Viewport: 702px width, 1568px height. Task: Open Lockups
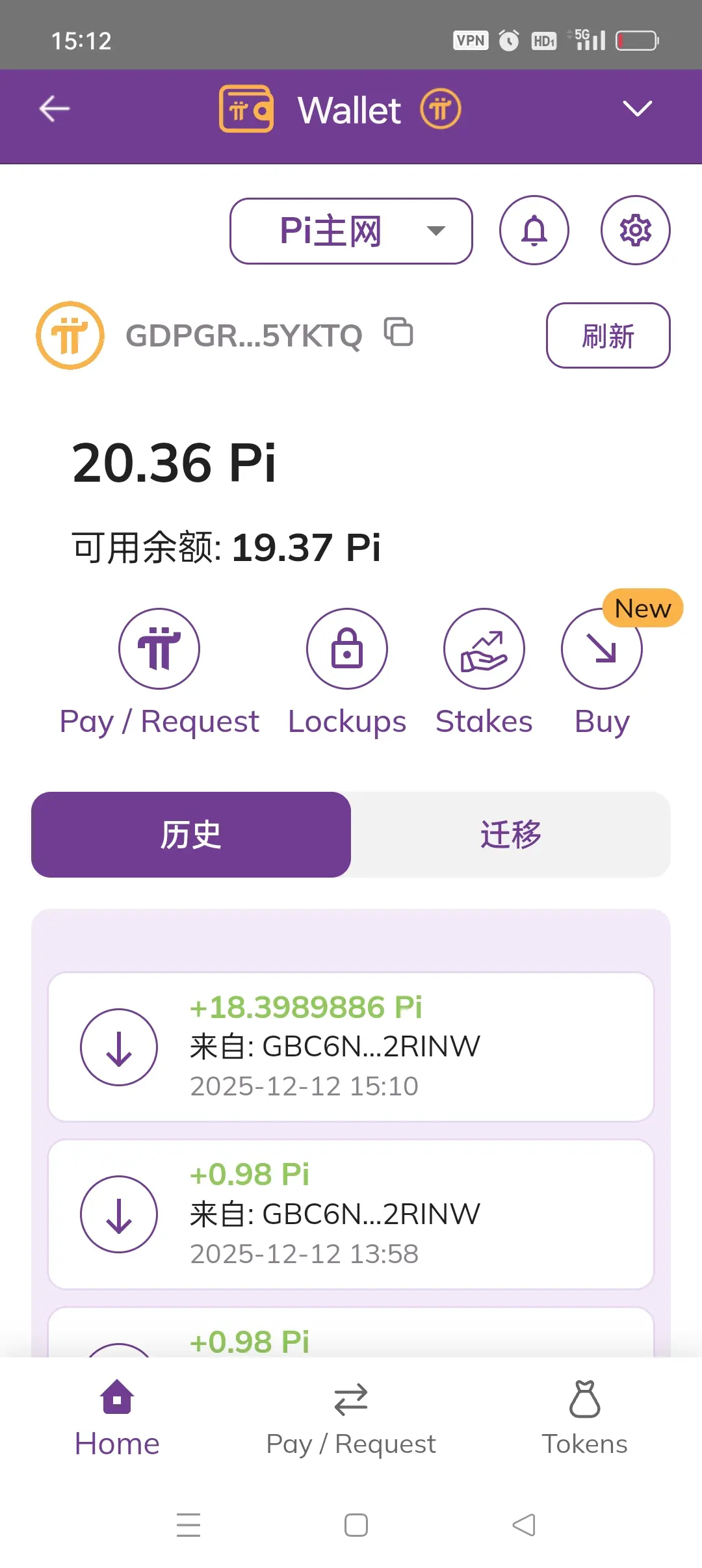point(347,649)
